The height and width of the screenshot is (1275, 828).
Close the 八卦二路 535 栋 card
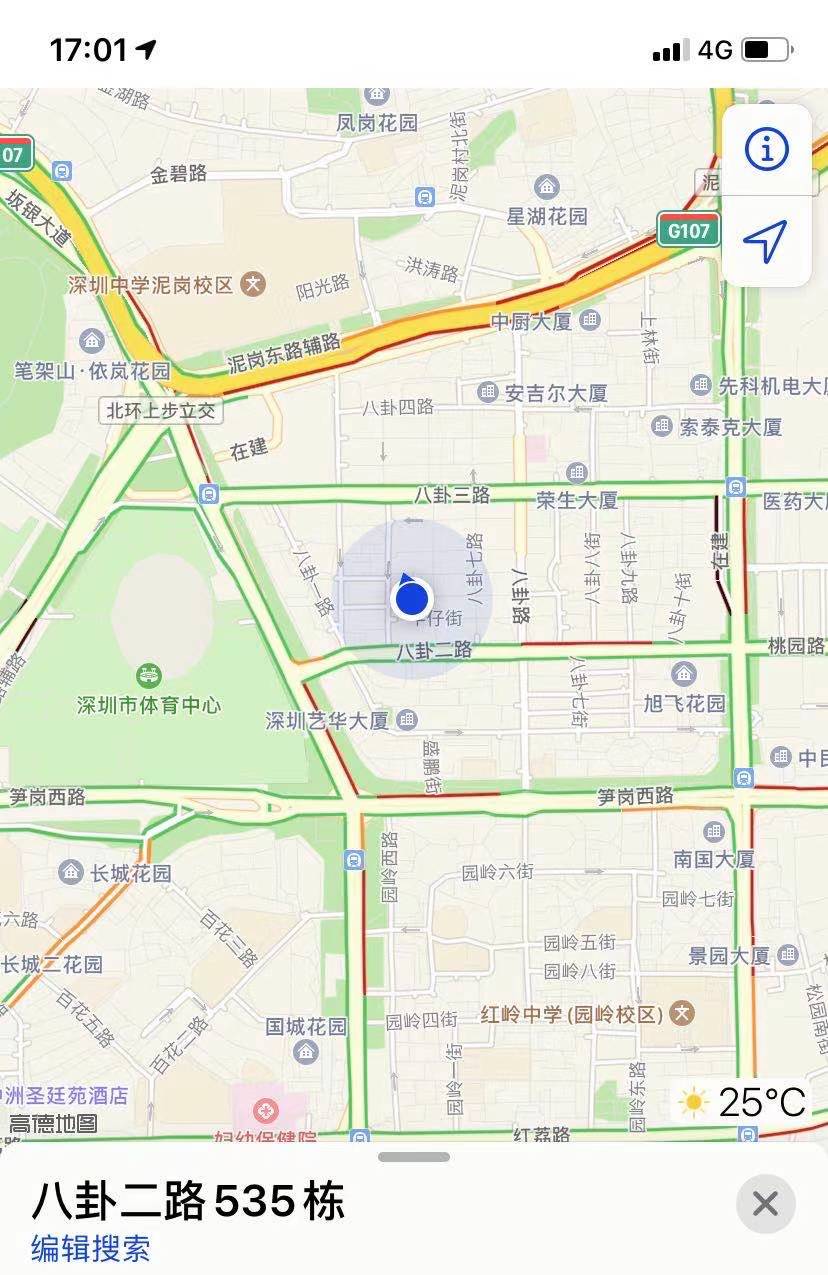pos(765,1203)
